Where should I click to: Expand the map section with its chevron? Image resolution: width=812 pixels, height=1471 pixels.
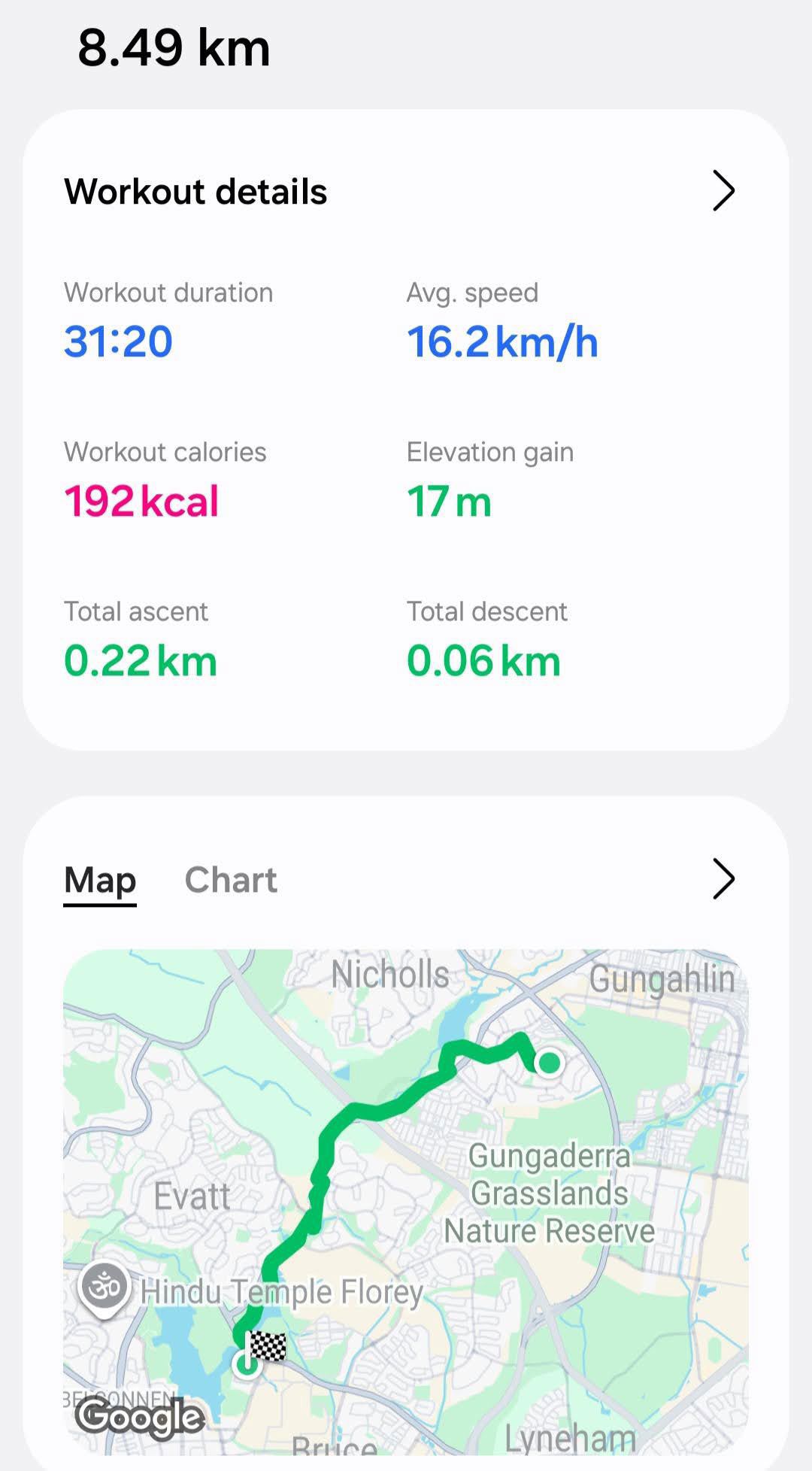[723, 879]
